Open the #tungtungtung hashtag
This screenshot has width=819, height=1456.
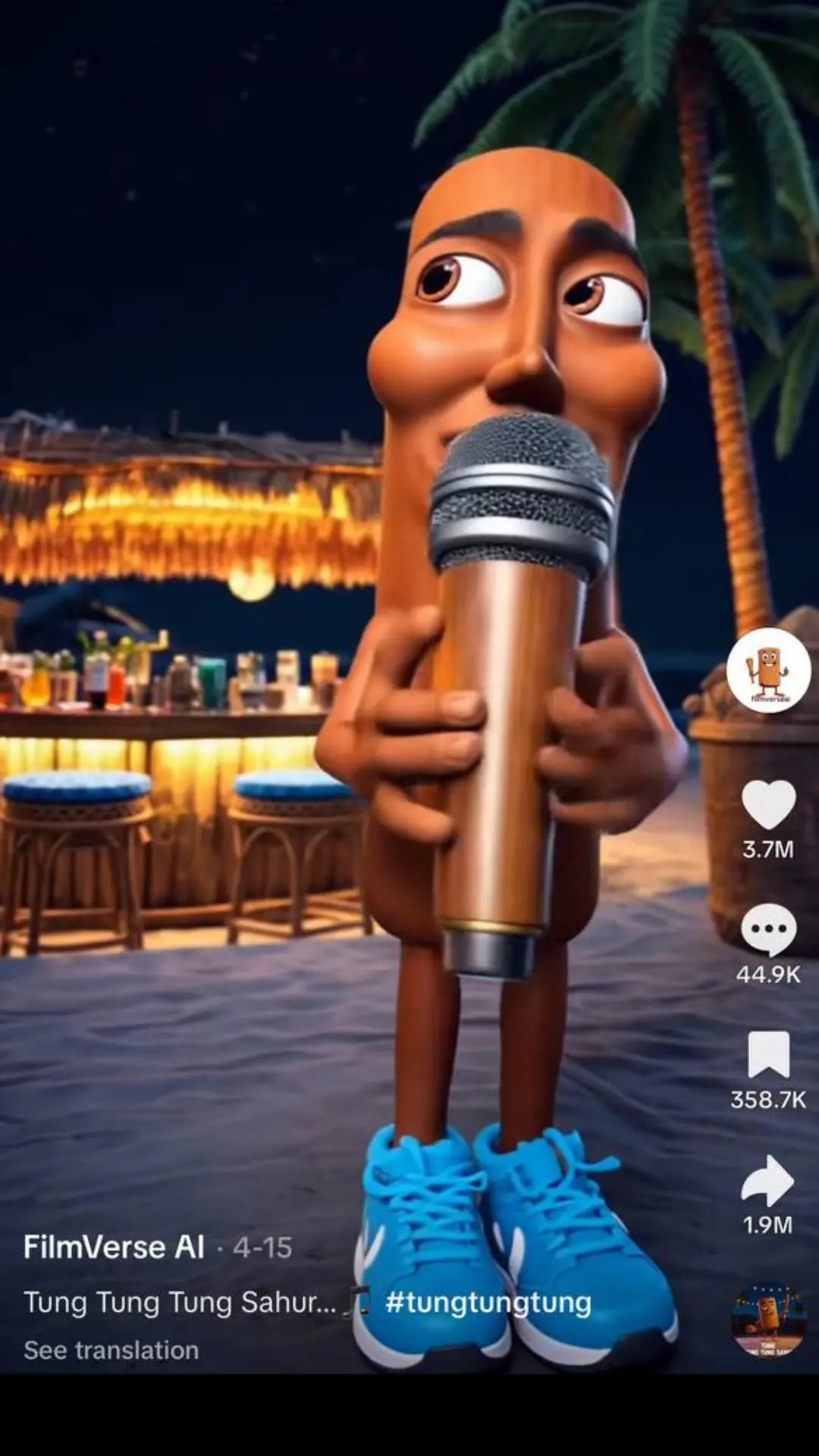tap(488, 1302)
